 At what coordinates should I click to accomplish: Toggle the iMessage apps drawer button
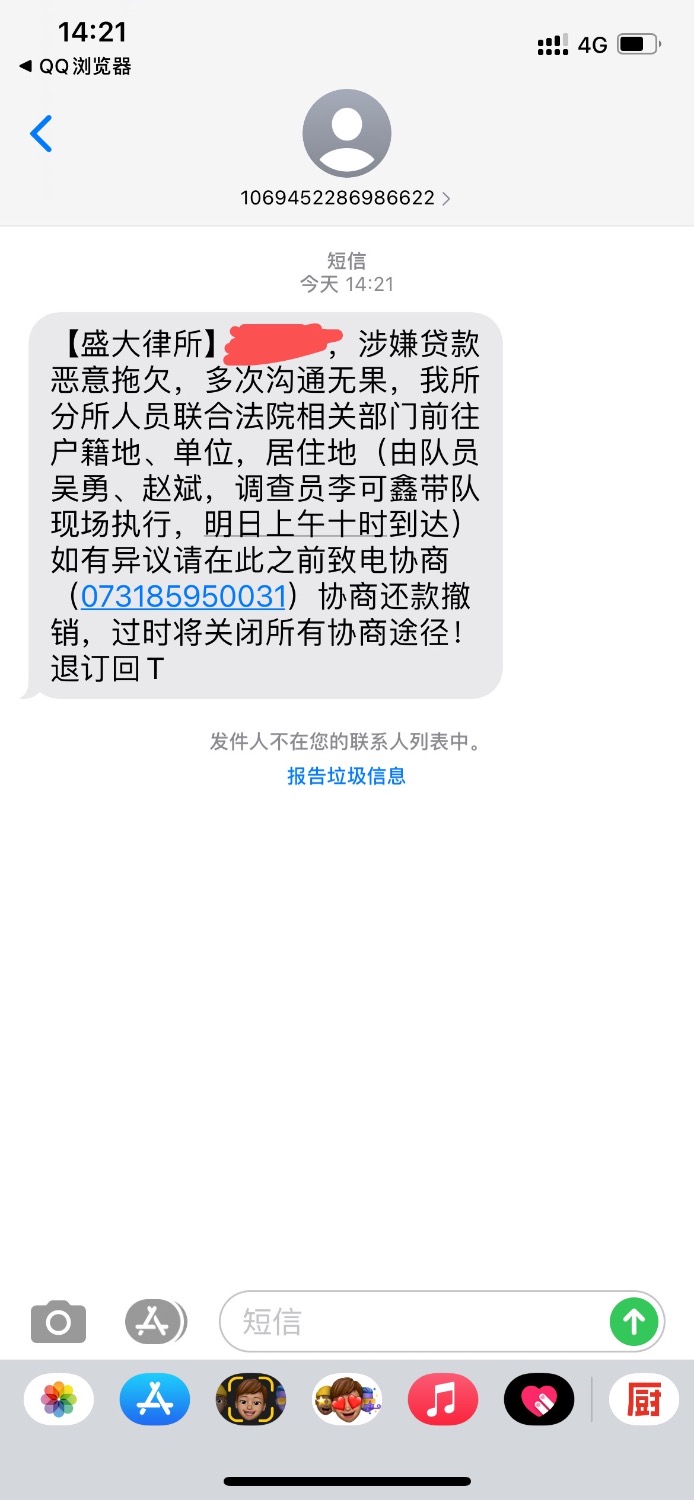coord(154,1322)
